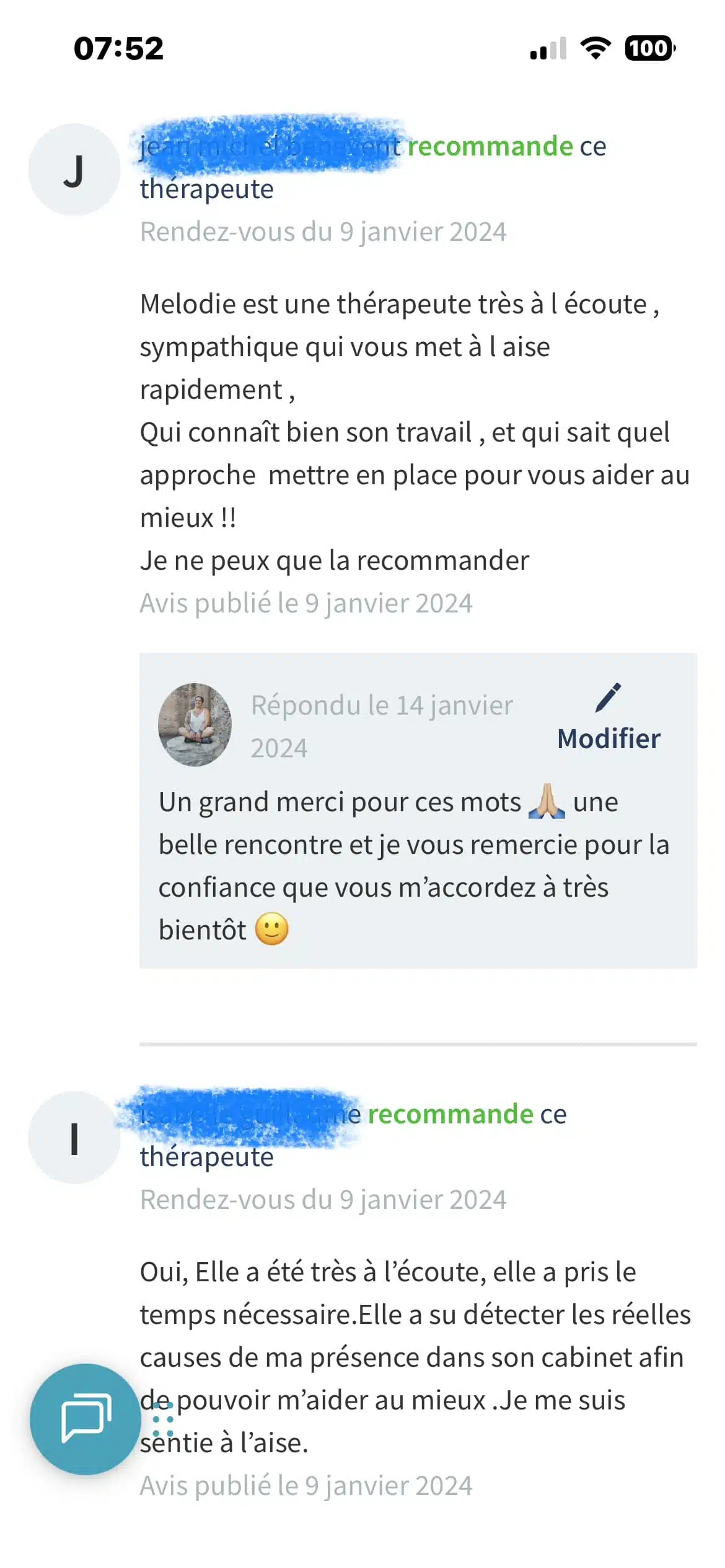Tap Modifier to edit the reply
This screenshot has width=725, height=1568.
[609, 720]
